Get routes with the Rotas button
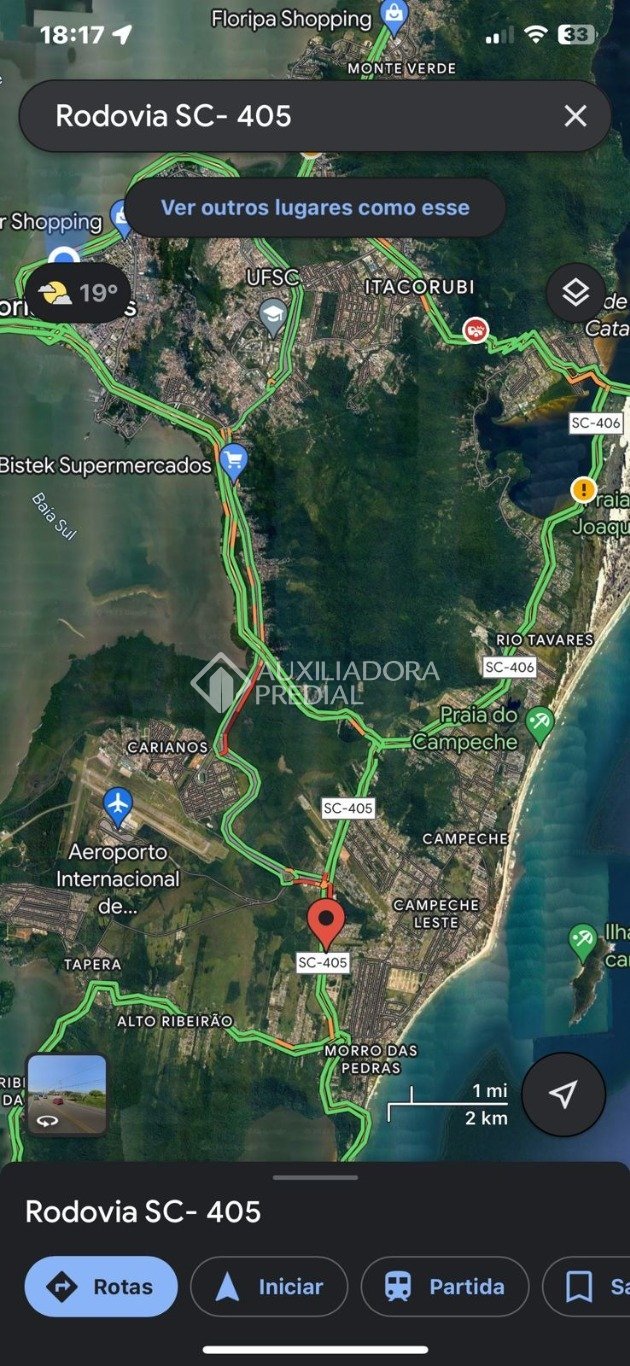The height and width of the screenshot is (1366, 630). point(101,1287)
